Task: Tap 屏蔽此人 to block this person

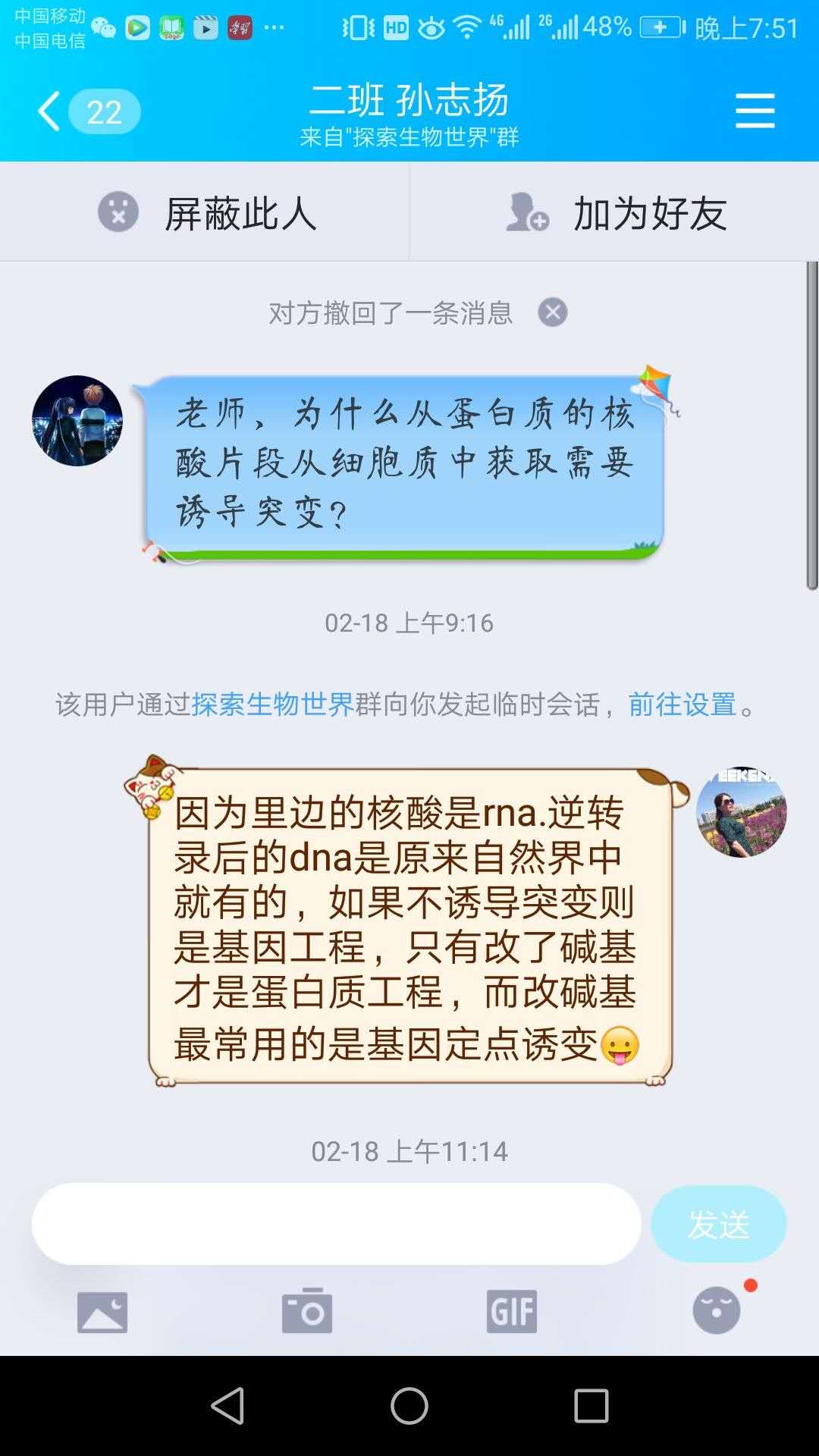Action: click(x=205, y=212)
